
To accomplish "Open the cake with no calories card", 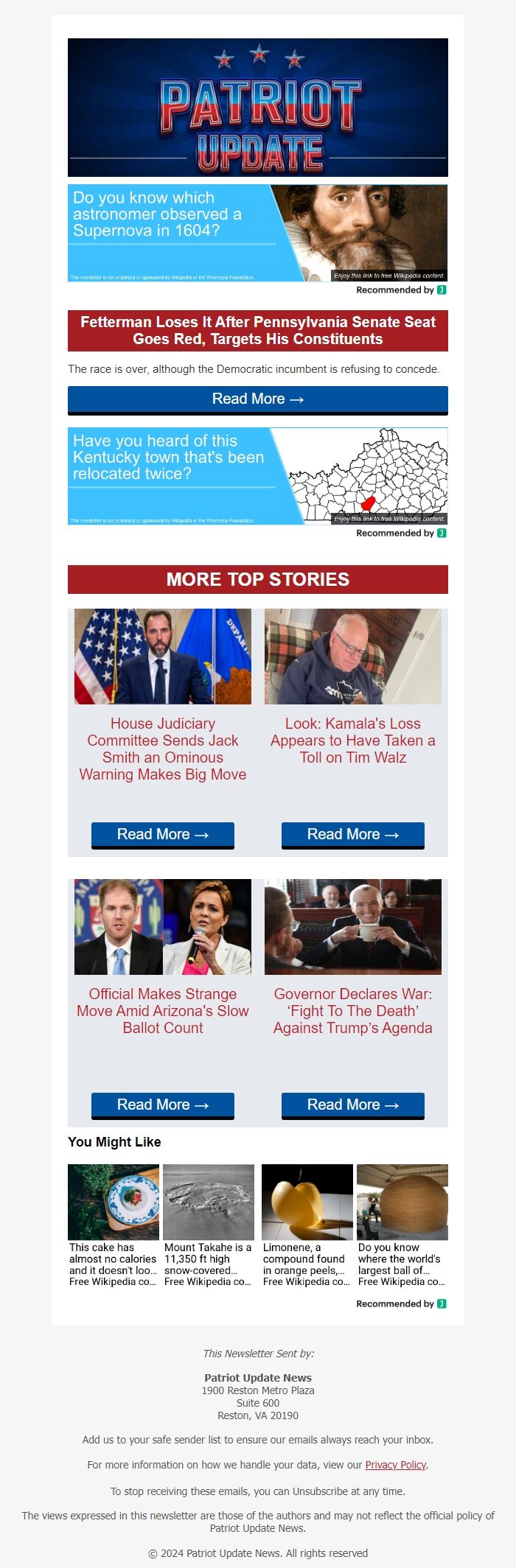I will pos(114,1225).
